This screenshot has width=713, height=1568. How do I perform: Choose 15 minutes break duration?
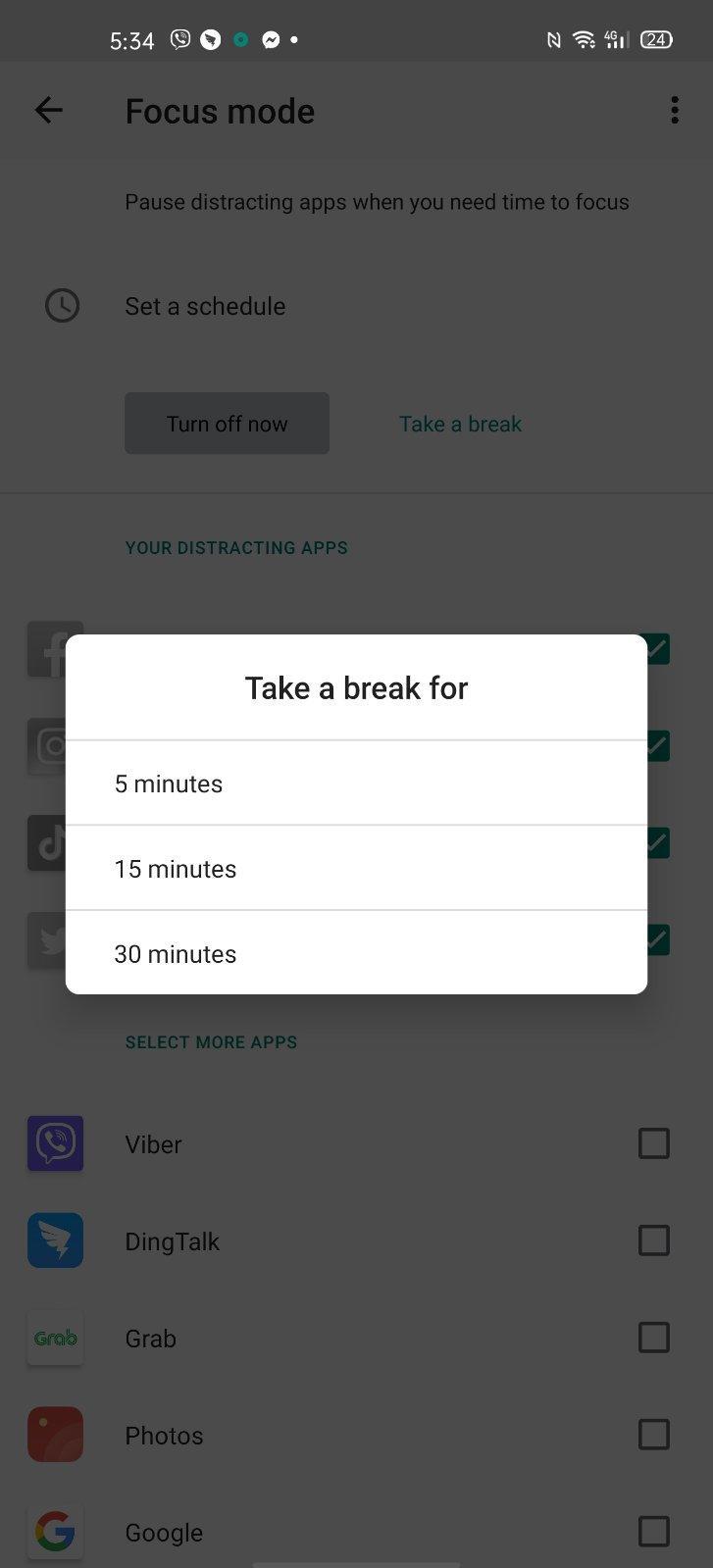coord(356,868)
